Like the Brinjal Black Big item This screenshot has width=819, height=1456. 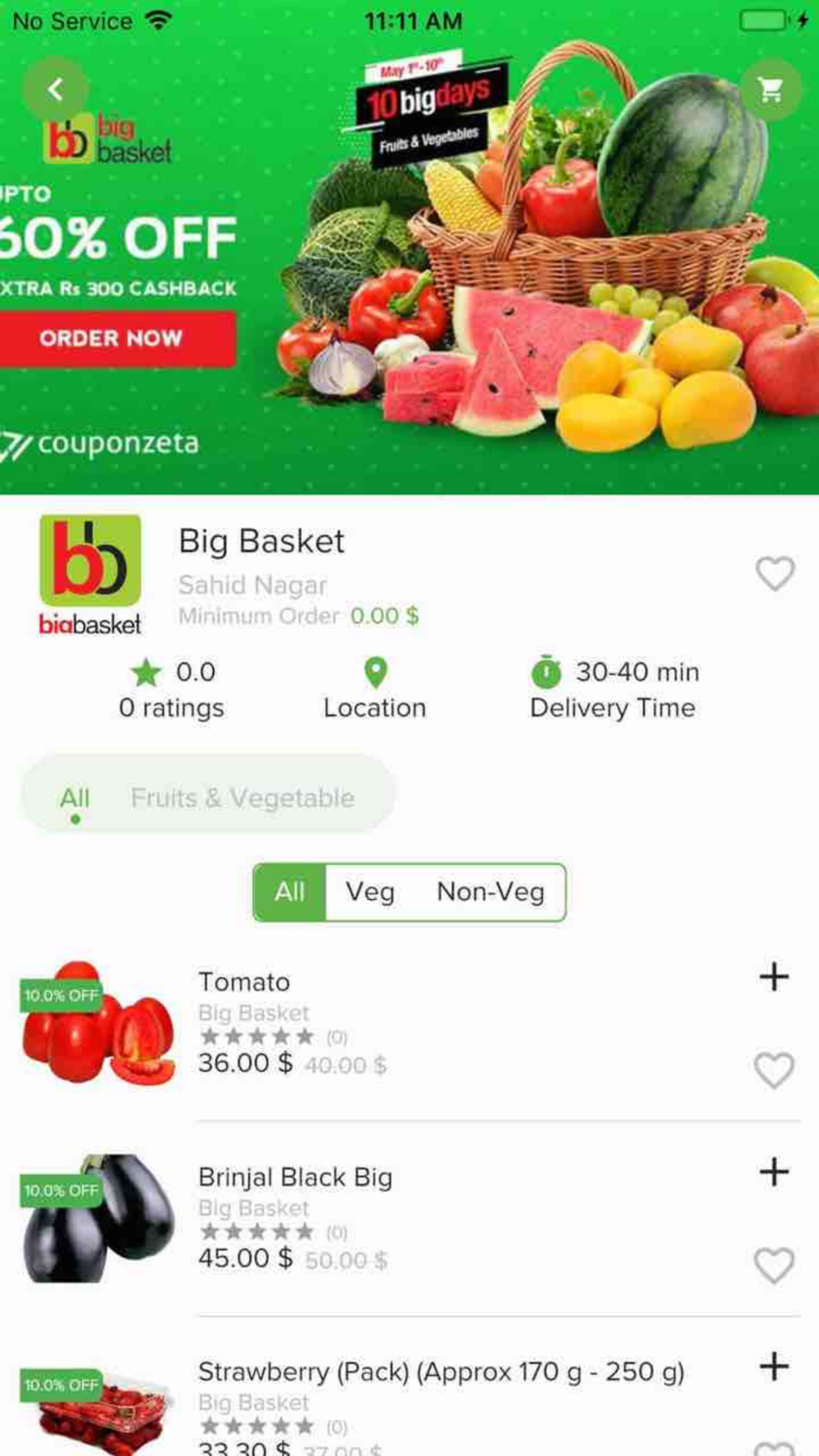[x=774, y=1266]
